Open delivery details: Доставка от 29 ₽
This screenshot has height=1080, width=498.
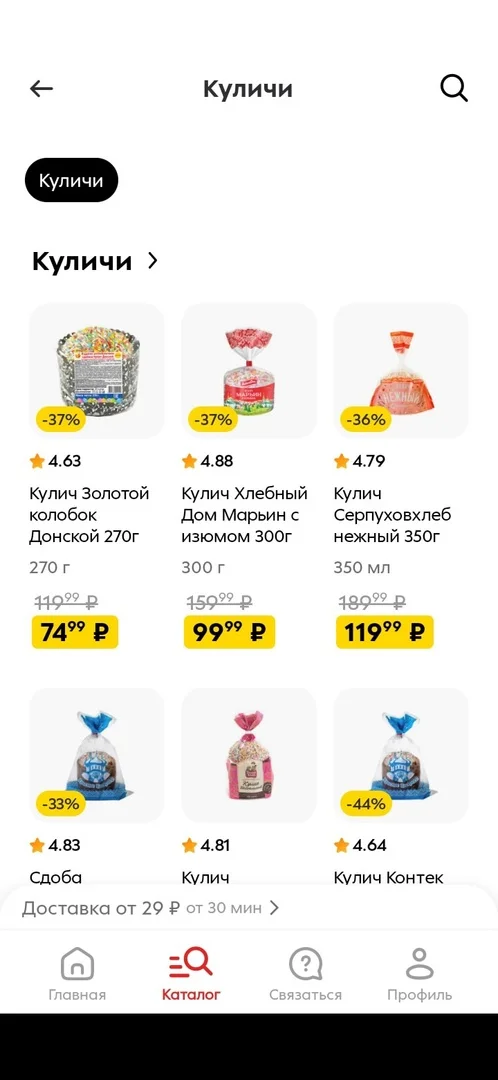coord(150,908)
